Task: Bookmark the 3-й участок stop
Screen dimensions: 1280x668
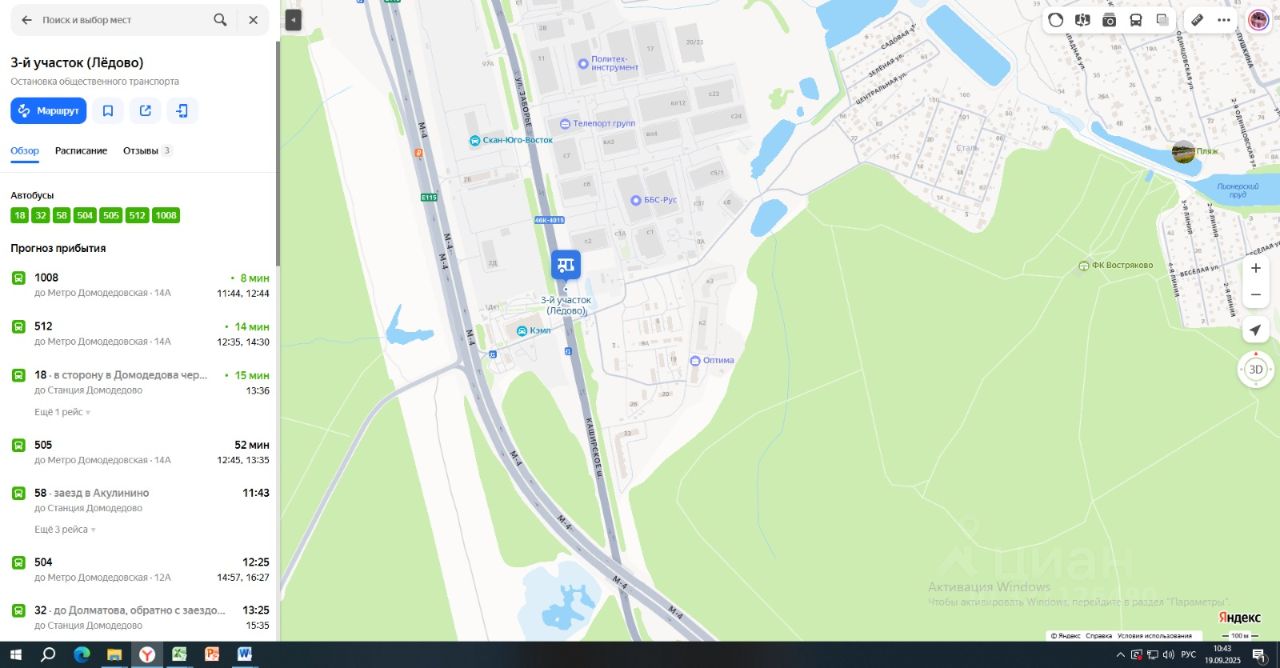Action: 108,111
